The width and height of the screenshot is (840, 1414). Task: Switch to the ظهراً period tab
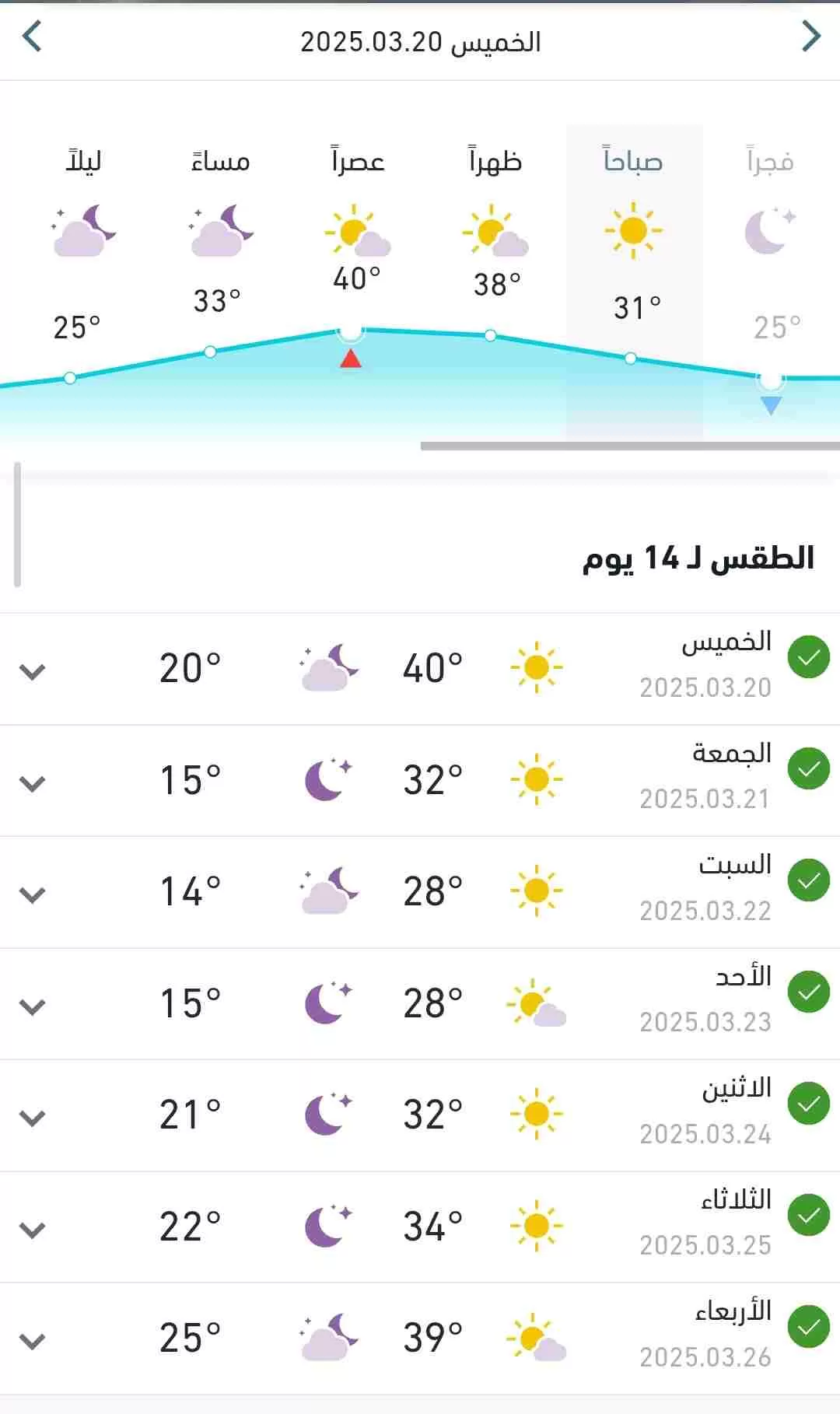click(x=495, y=161)
